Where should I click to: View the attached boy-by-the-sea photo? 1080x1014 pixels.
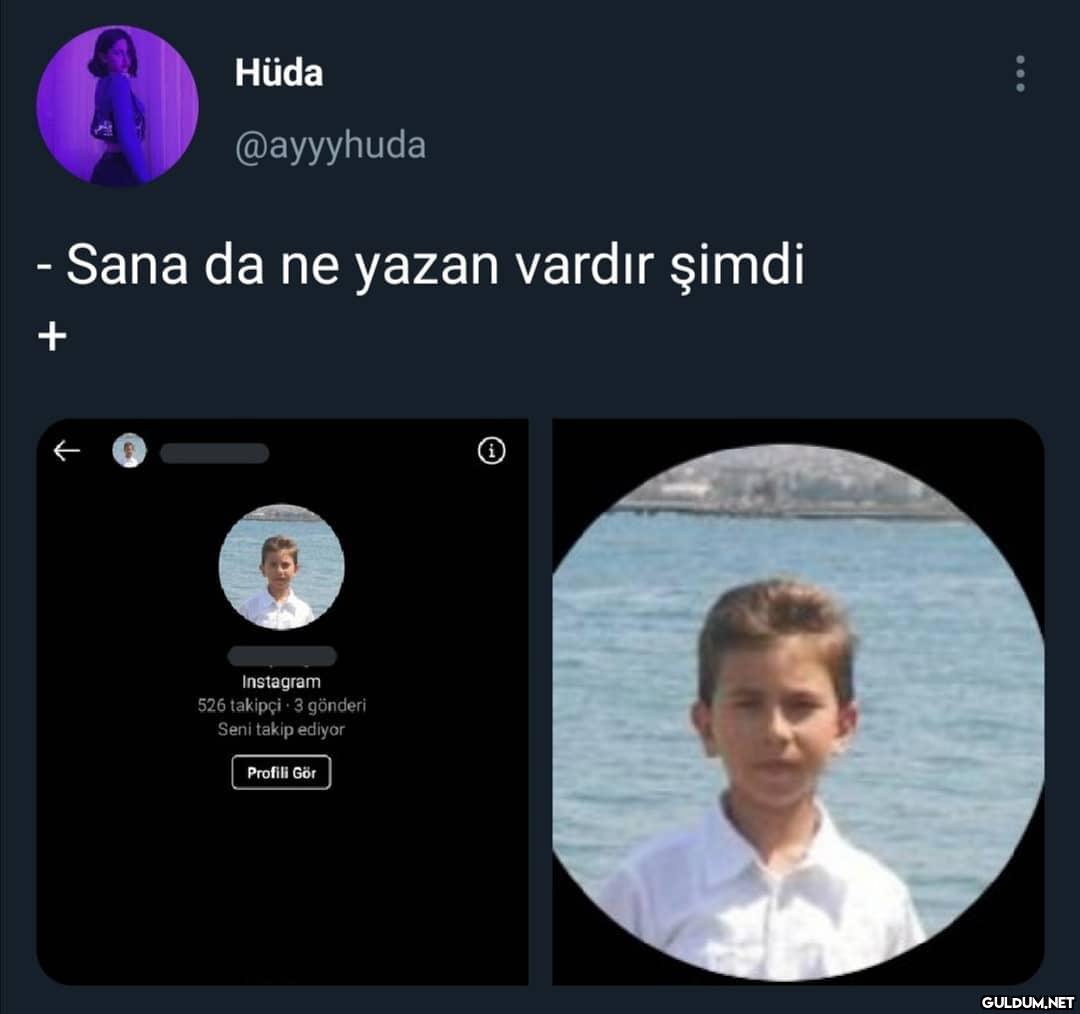point(798,700)
